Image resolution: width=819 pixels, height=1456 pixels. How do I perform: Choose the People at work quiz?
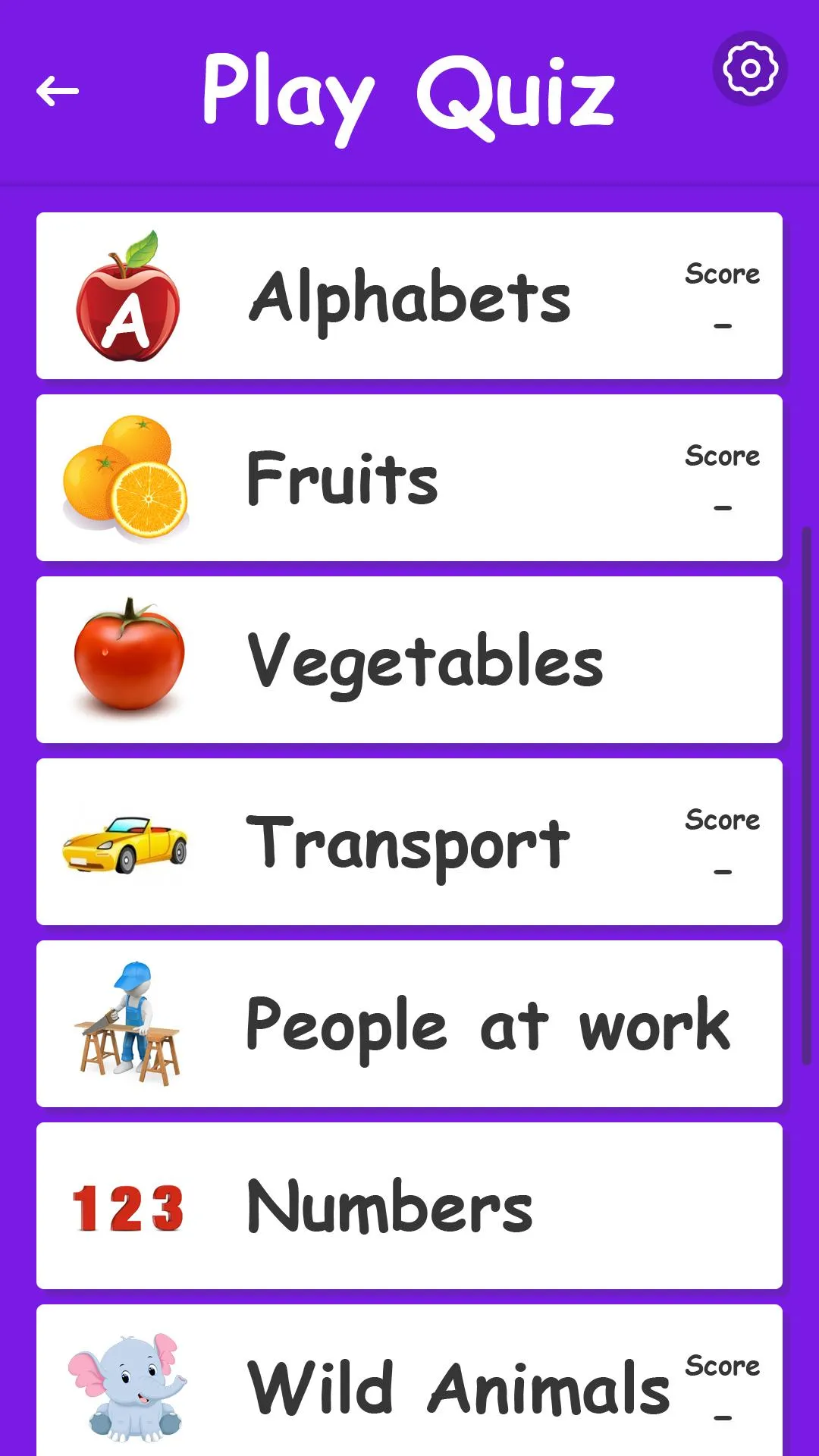pyautogui.click(x=409, y=1024)
